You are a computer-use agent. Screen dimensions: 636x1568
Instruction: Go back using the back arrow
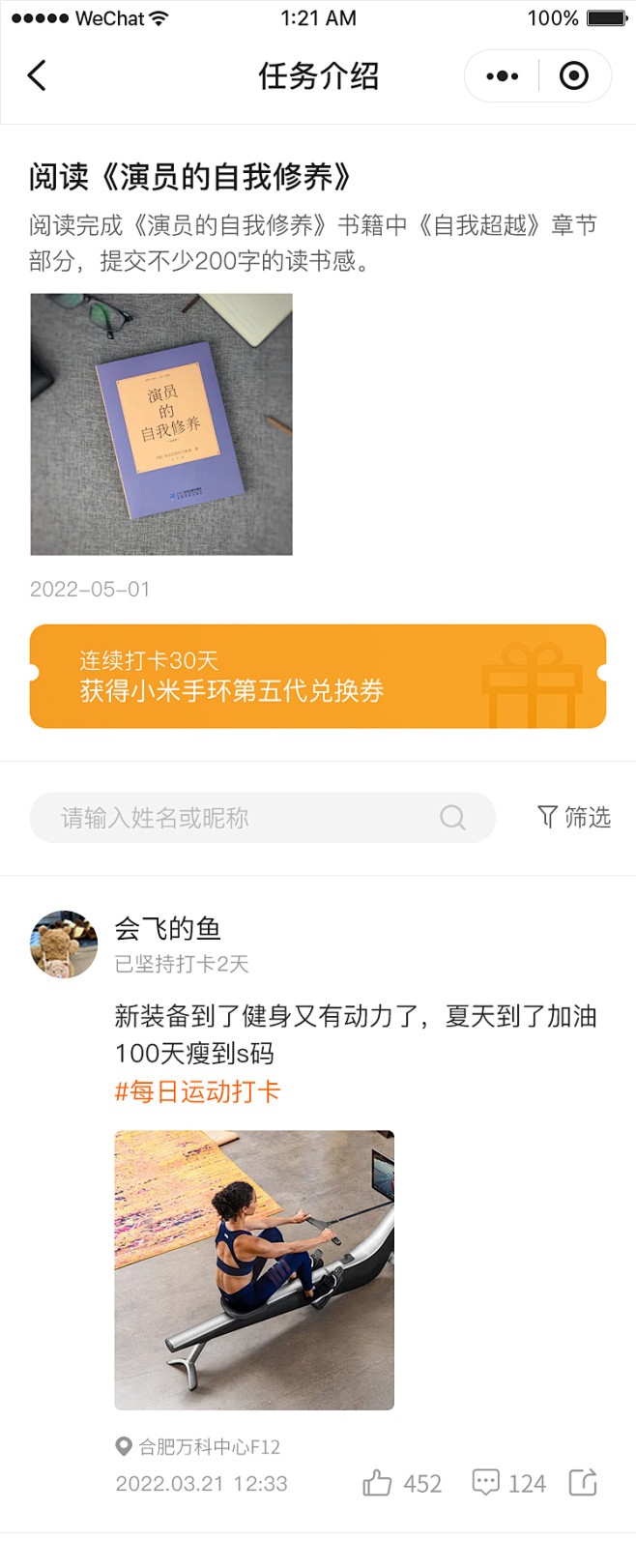pyautogui.click(x=38, y=75)
